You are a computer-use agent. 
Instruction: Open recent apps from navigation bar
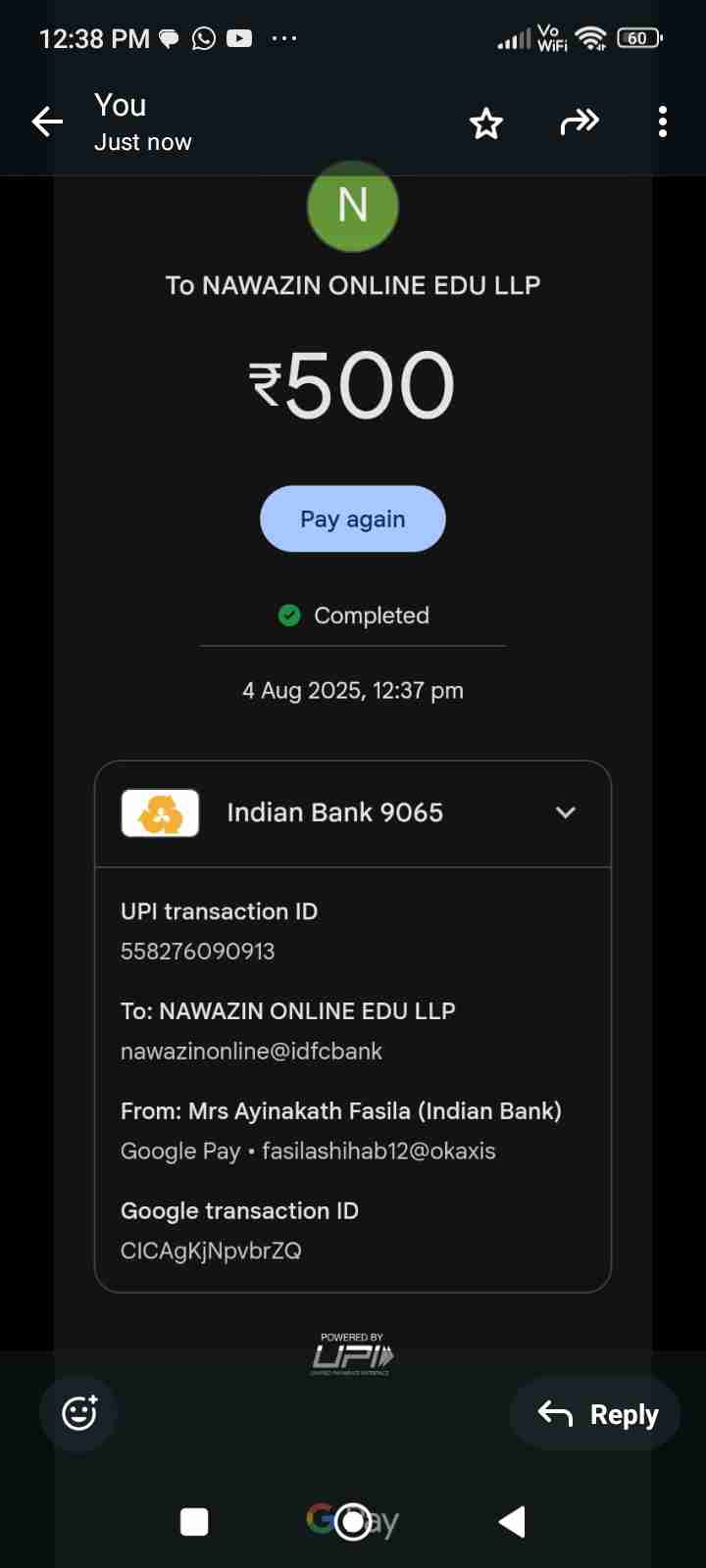point(194,1522)
